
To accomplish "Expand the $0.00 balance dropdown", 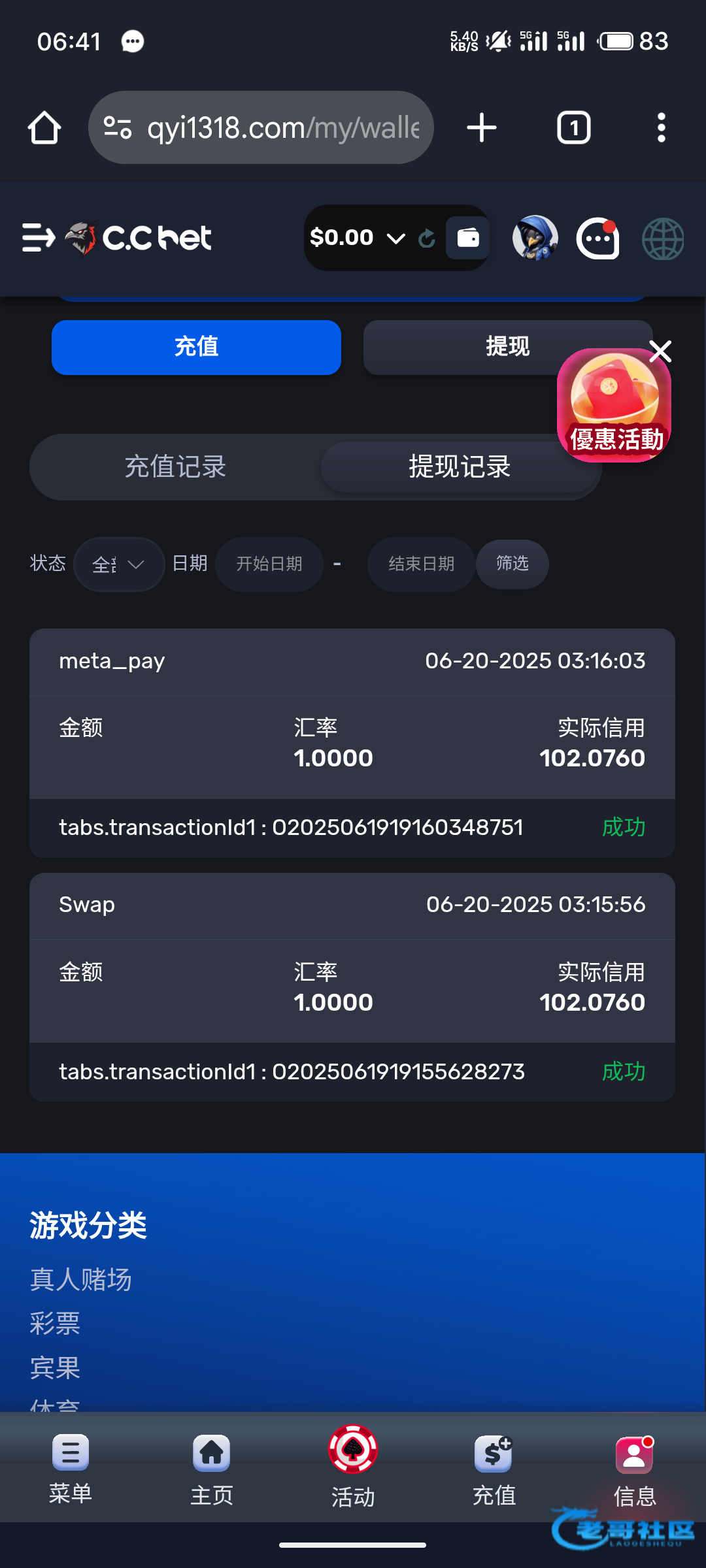I will click(x=395, y=238).
